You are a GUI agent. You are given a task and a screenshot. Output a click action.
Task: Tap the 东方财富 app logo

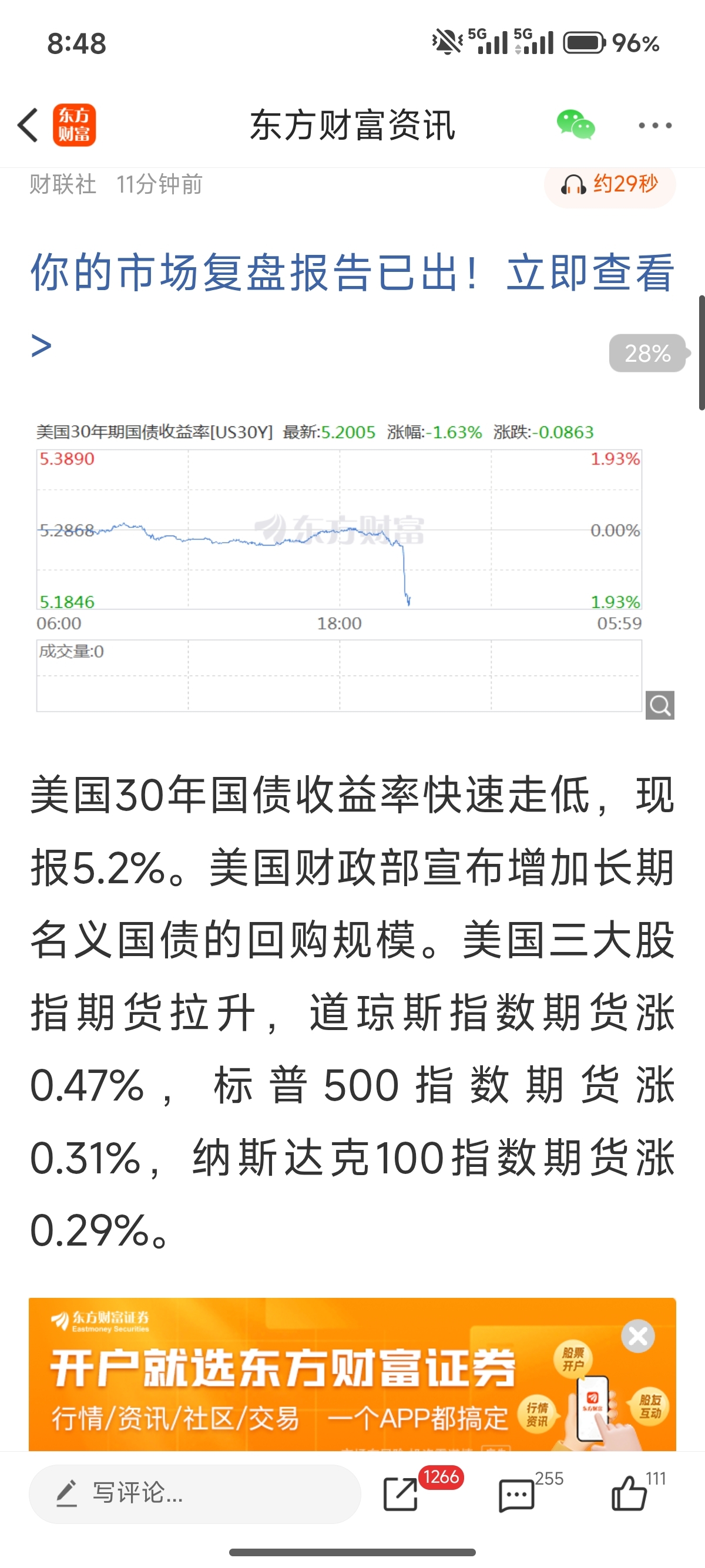pos(74,125)
